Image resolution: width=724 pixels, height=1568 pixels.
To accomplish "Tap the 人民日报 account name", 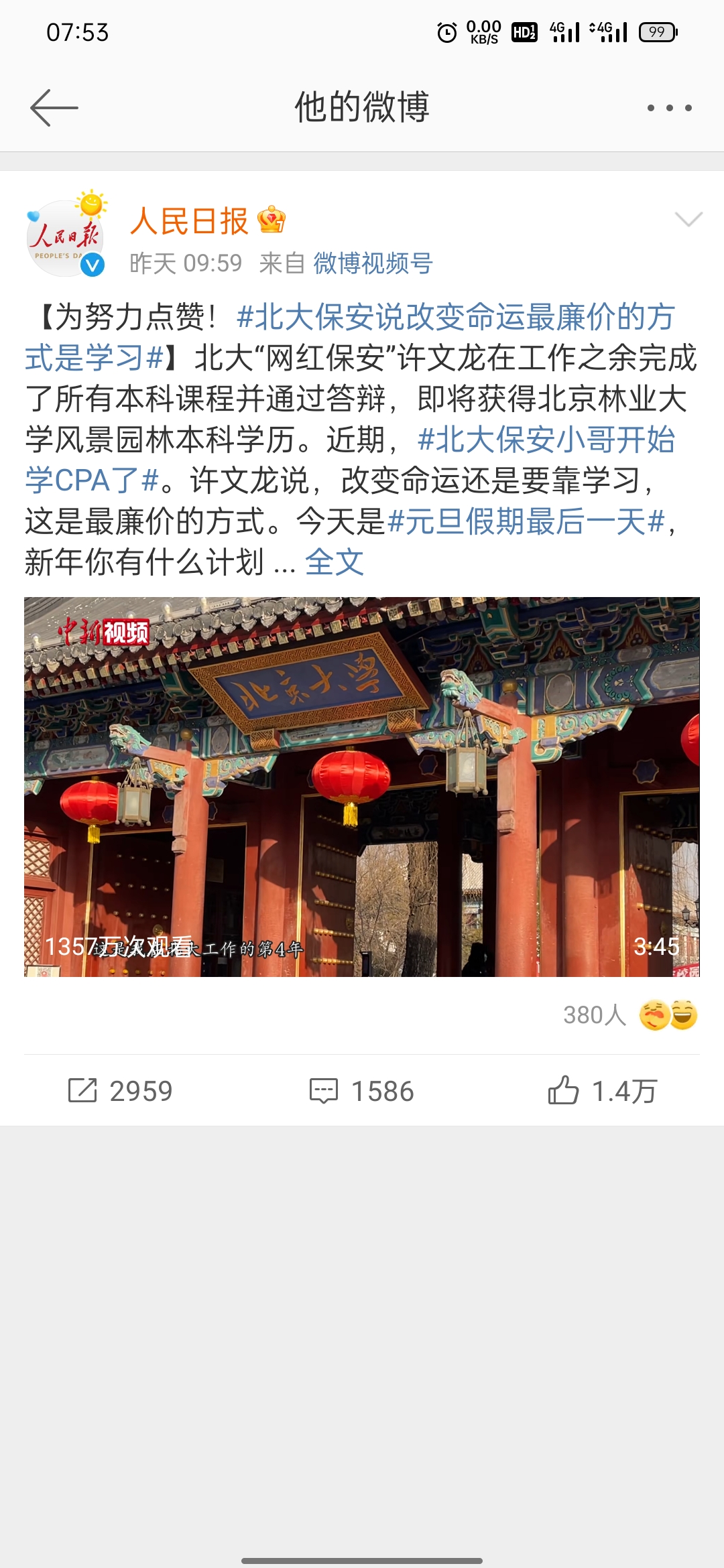I will tap(189, 221).
